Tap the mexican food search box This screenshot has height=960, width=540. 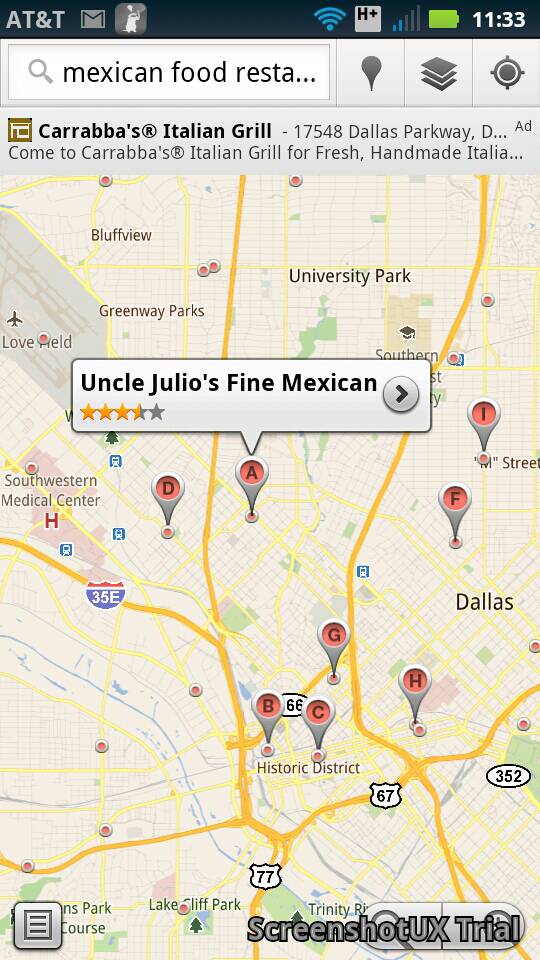point(169,72)
